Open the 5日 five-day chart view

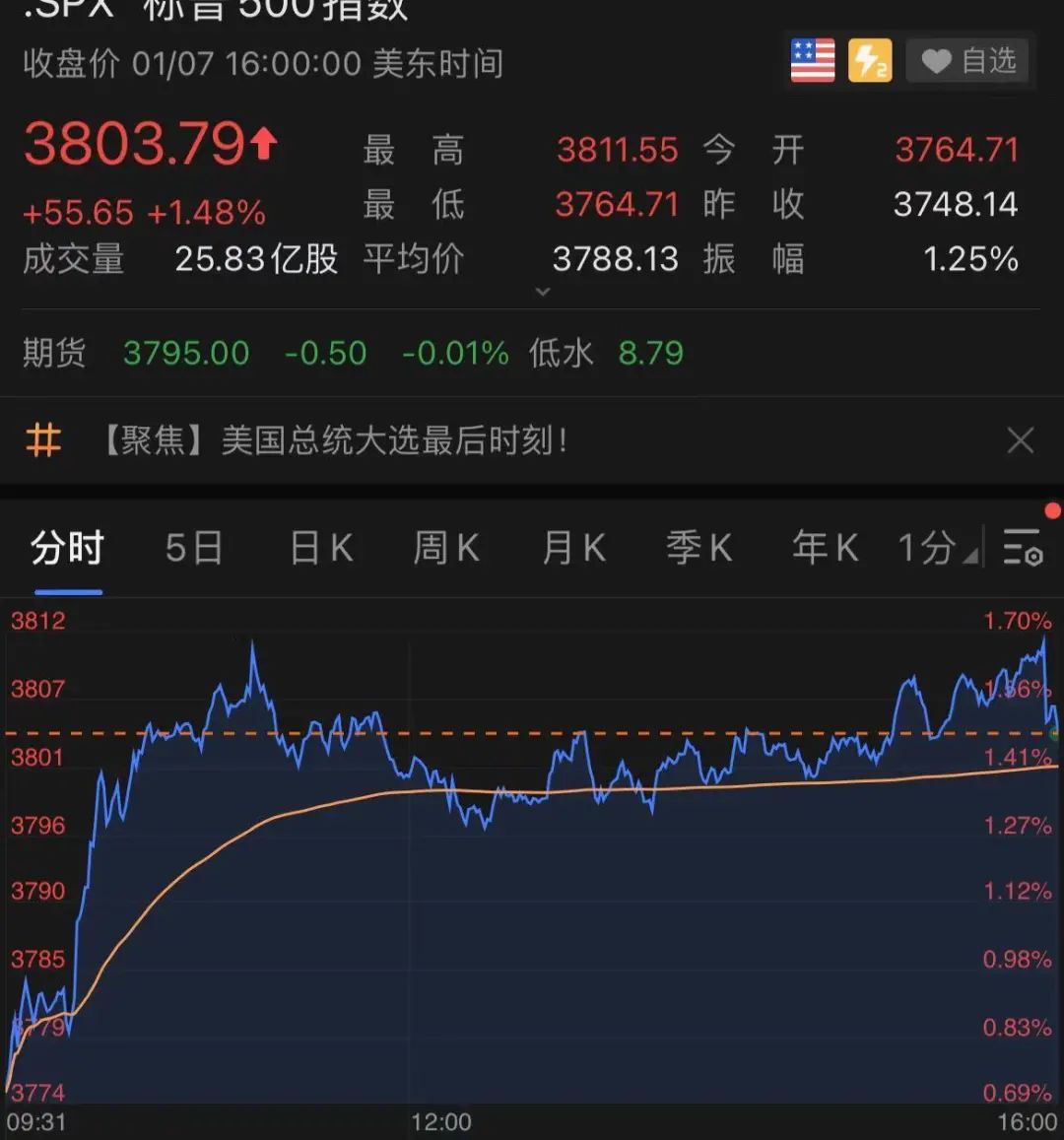[x=193, y=549]
